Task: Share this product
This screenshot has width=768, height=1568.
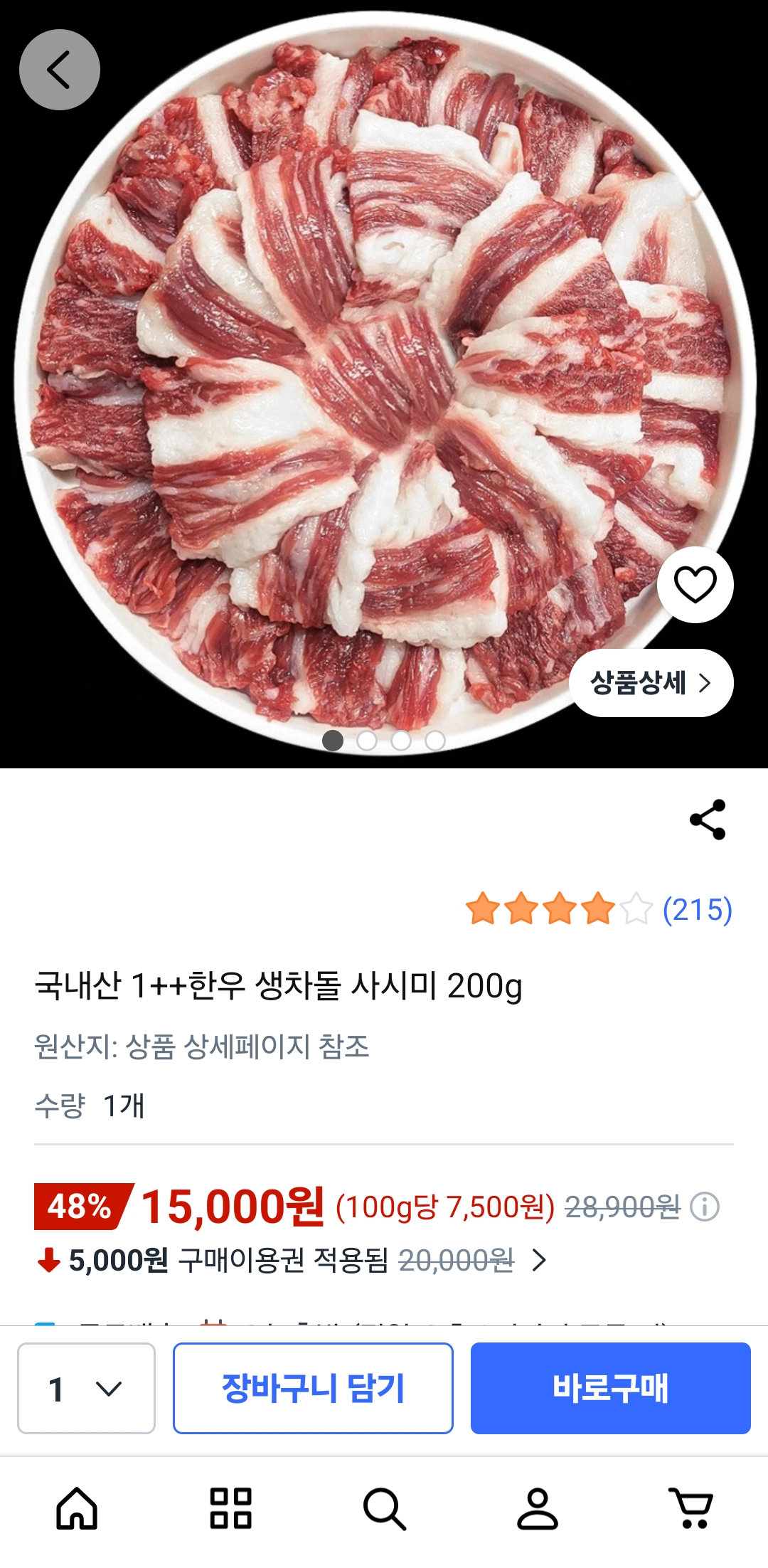Action: pos(708,820)
